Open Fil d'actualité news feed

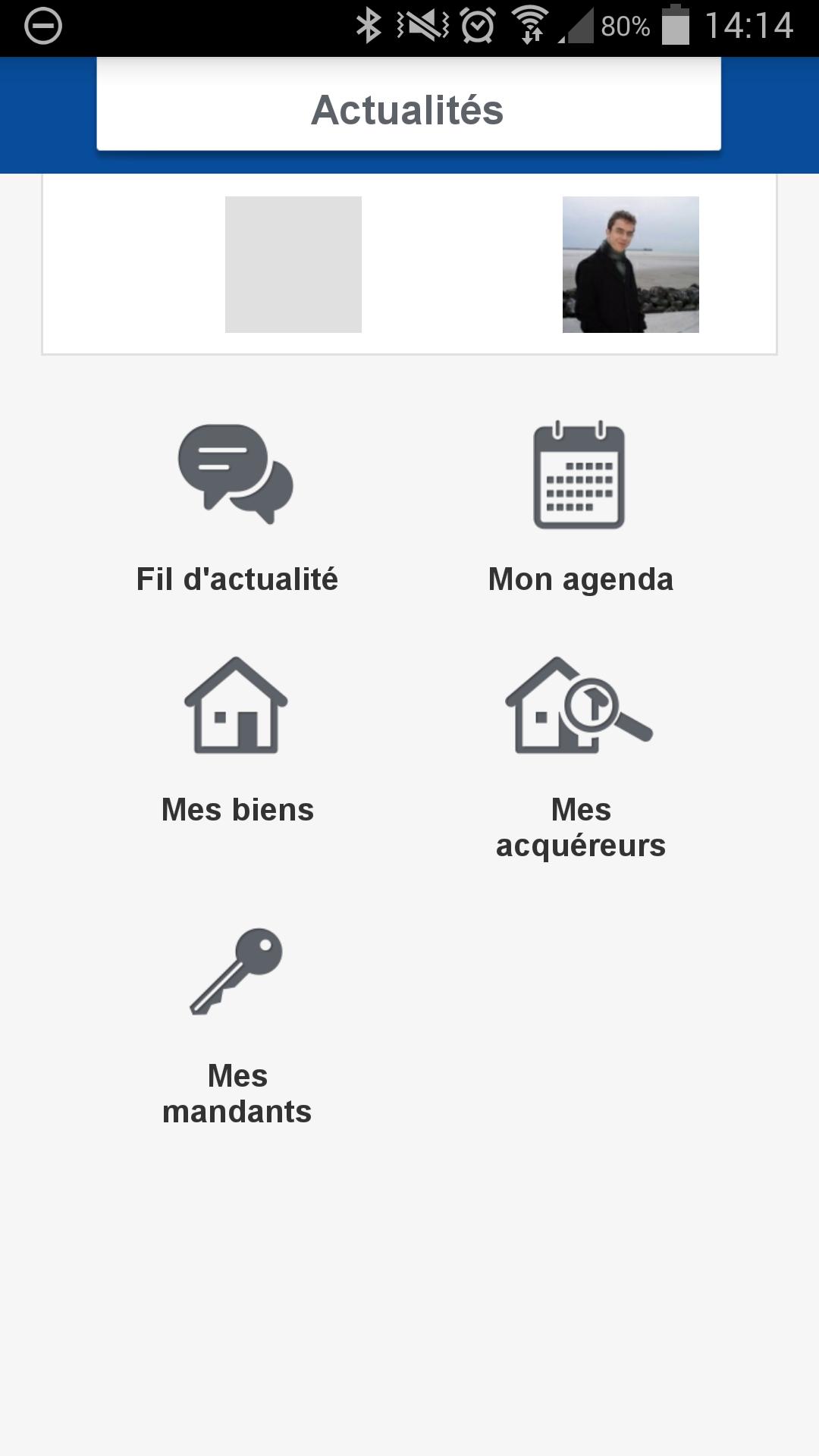click(x=237, y=508)
